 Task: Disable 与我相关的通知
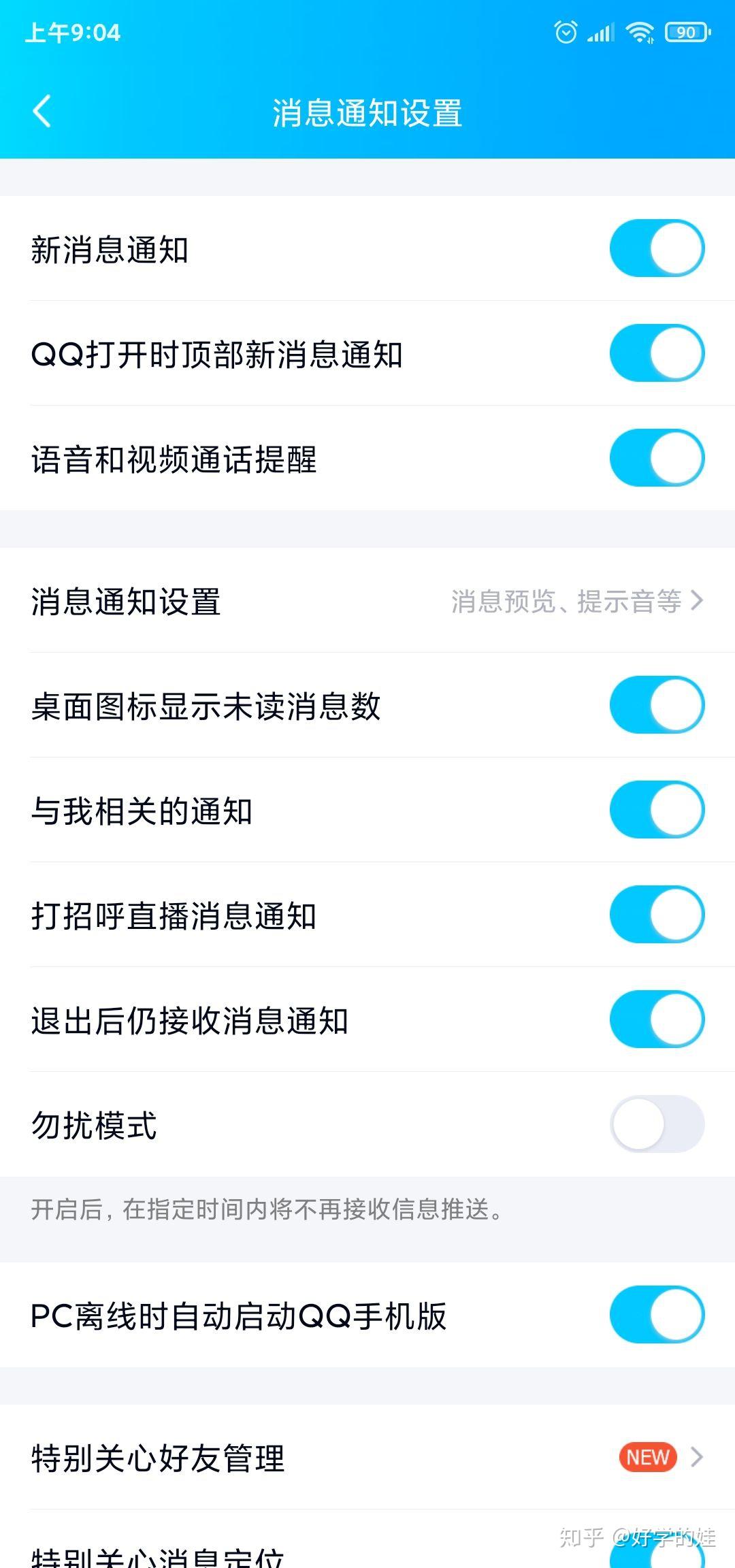pos(657,810)
